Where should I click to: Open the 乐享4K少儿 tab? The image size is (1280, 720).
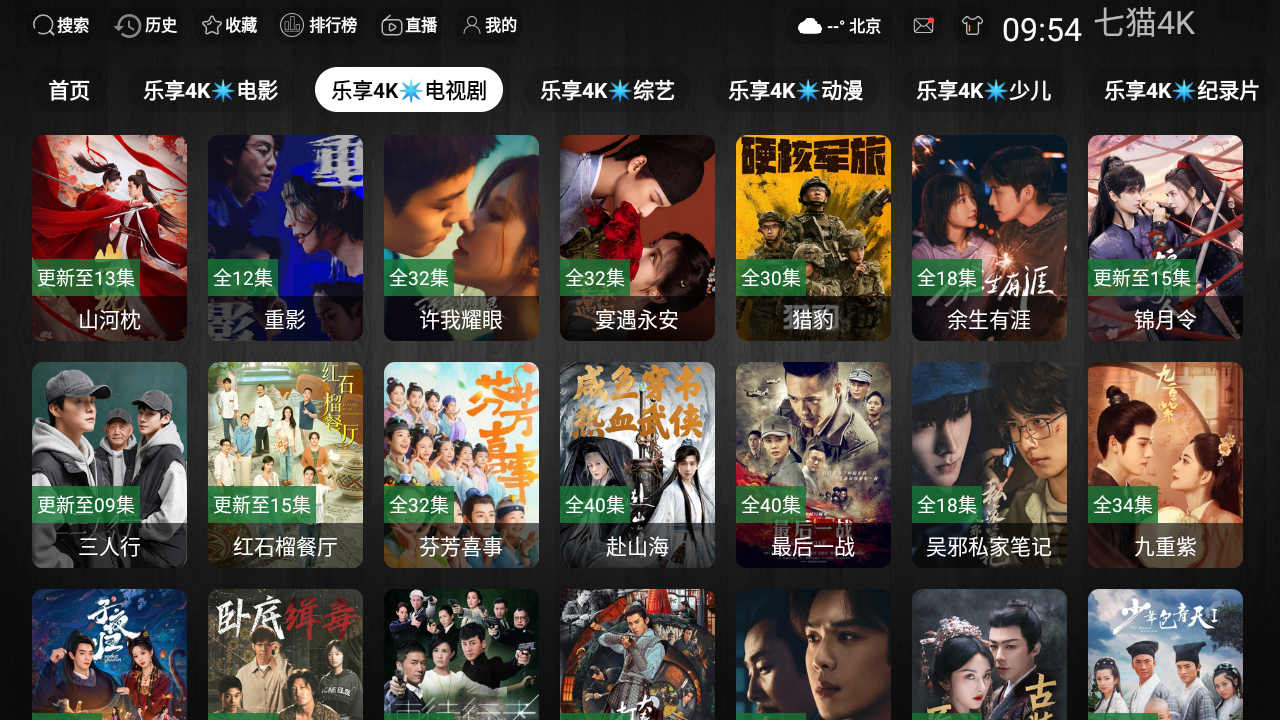(983, 91)
